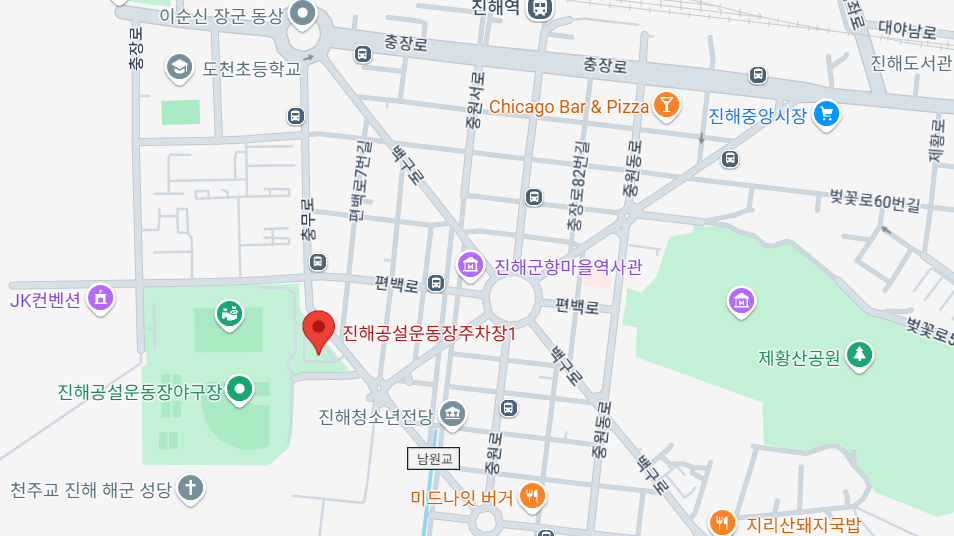Open the 제황산공원 park marker

[x=859, y=353]
